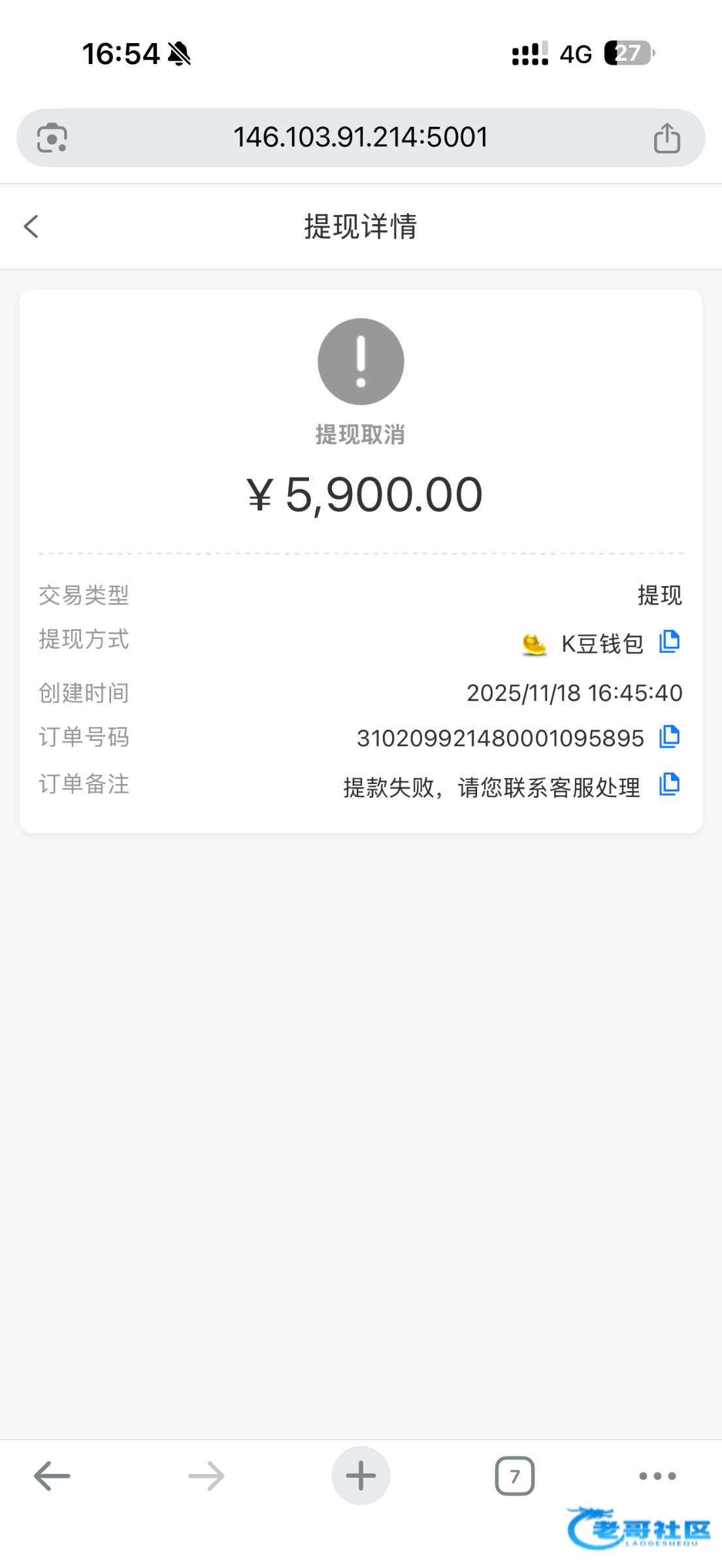Copy the K豆钱包 withdrawal method

pyautogui.click(x=669, y=642)
